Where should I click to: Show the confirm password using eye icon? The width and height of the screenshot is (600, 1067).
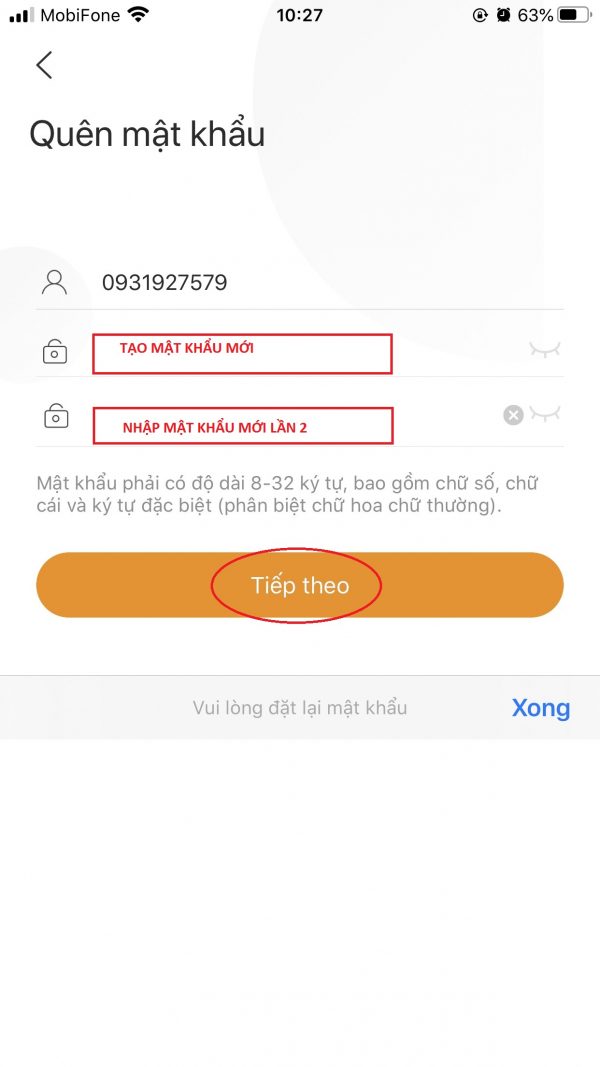tap(546, 414)
